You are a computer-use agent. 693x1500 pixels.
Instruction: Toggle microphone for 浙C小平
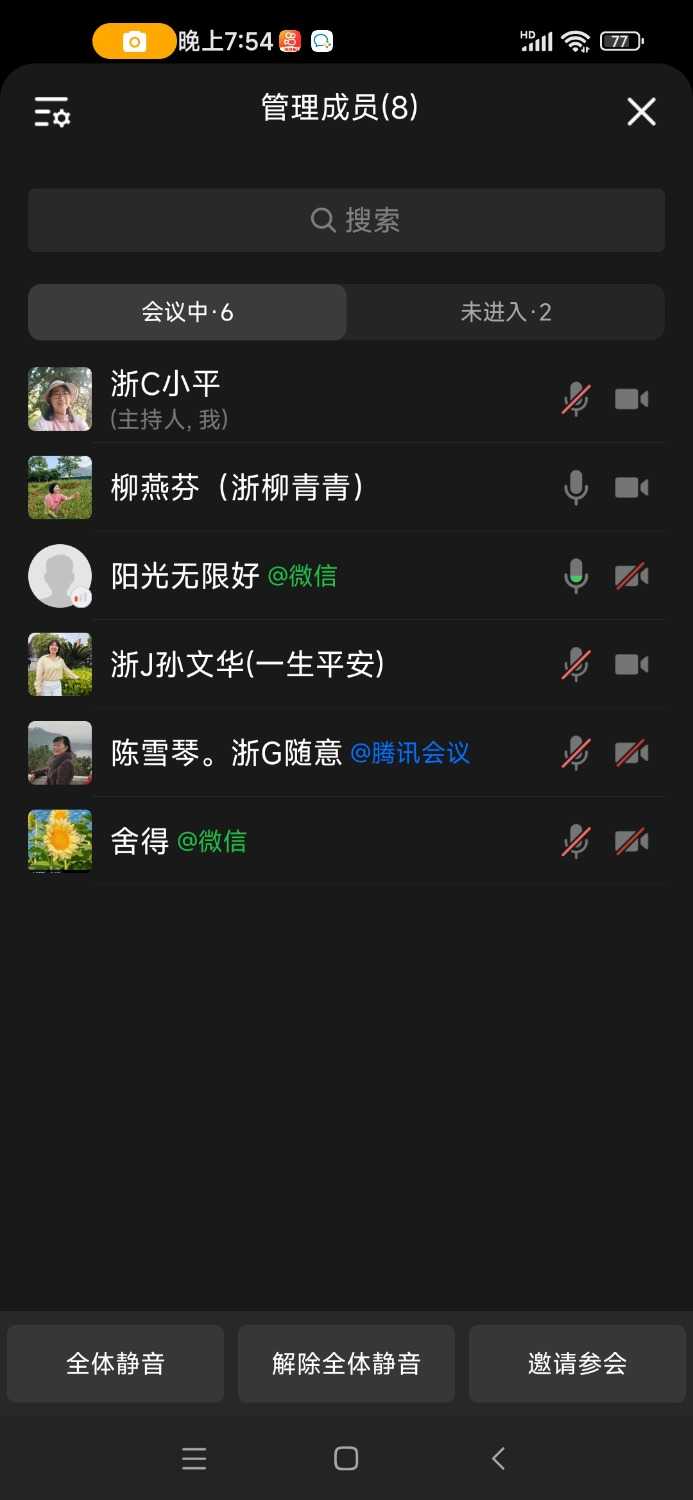[575, 399]
